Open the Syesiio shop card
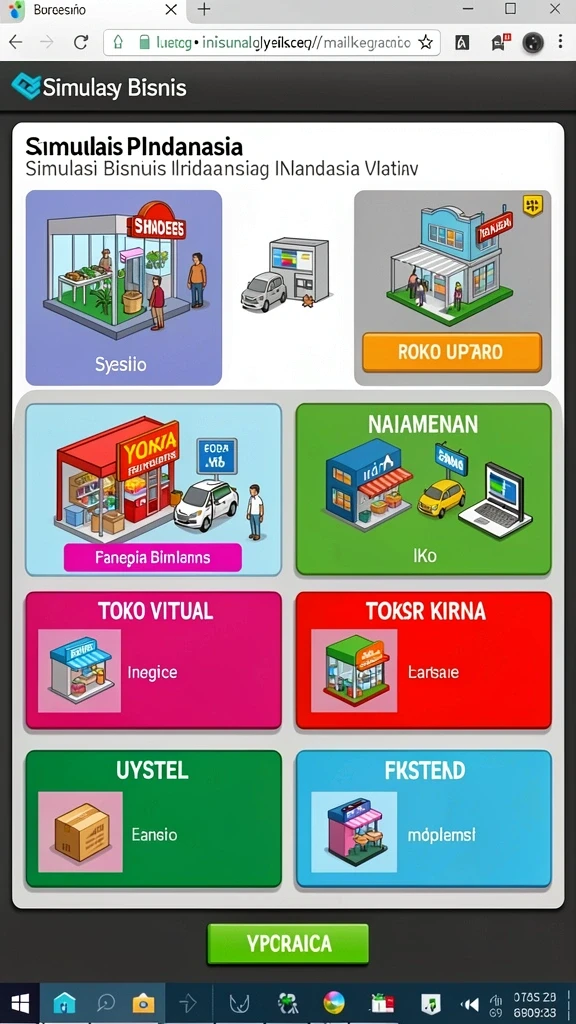The image size is (576, 1024). pos(123,287)
